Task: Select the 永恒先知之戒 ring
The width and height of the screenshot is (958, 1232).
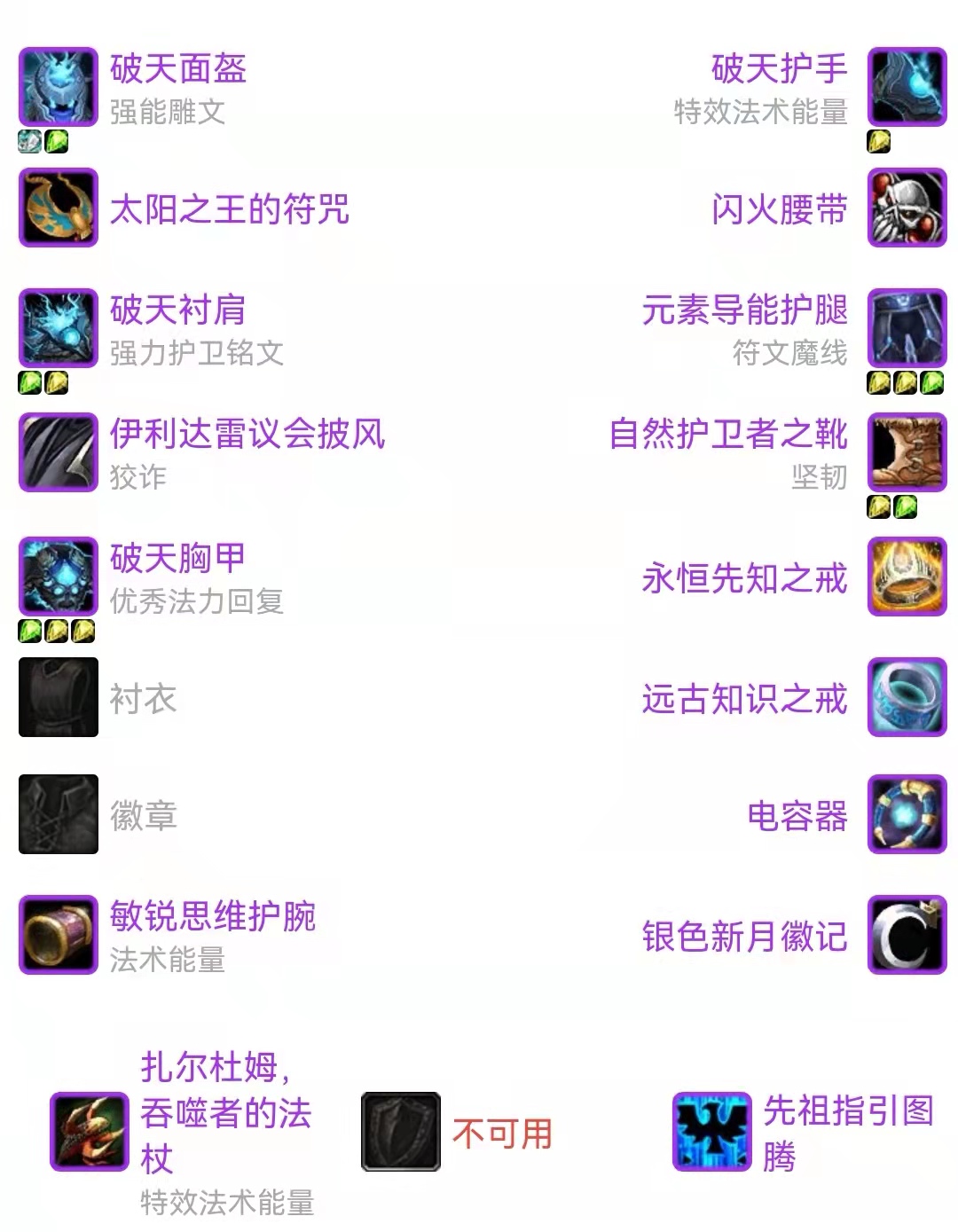Action: [x=907, y=577]
